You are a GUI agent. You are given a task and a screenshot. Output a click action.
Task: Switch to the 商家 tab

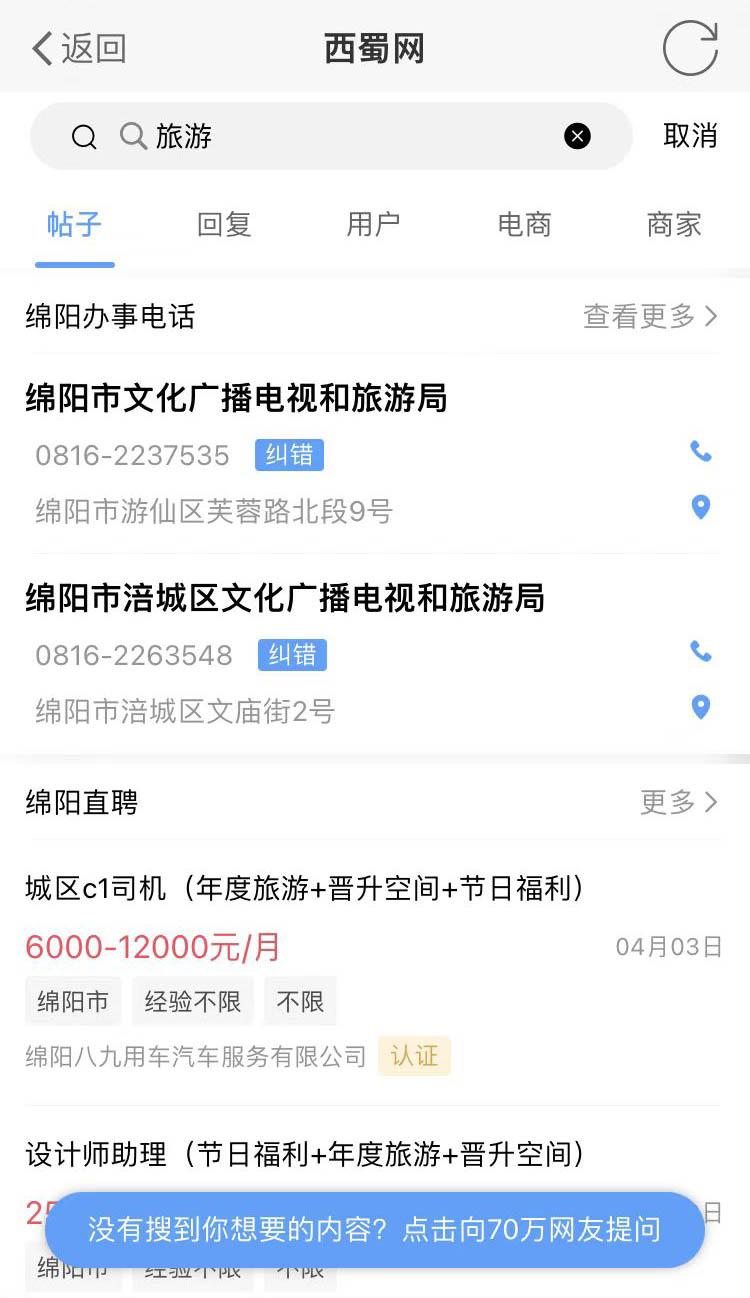[x=675, y=224]
